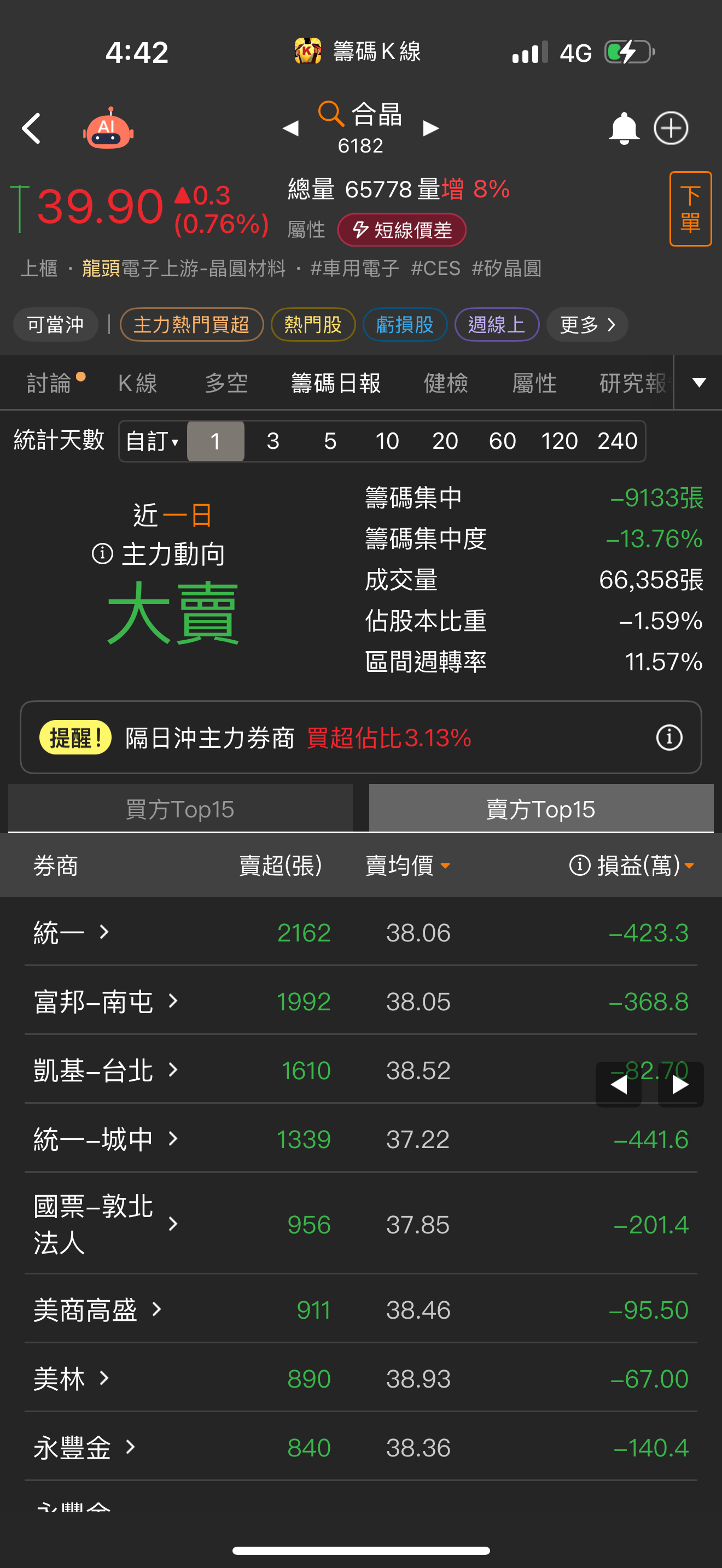Tap the info icon beside 主力動向

tap(102, 554)
